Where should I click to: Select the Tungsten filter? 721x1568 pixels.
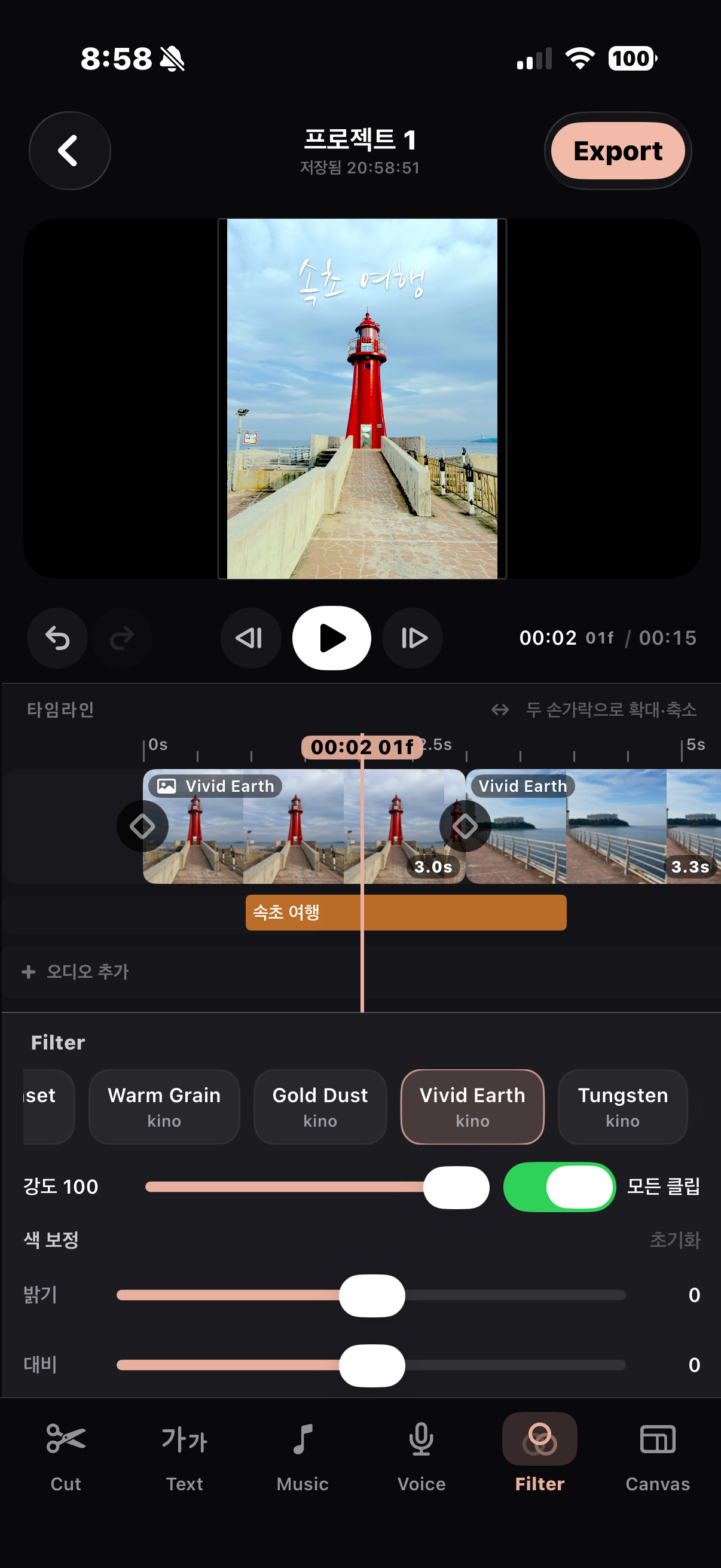point(622,1106)
